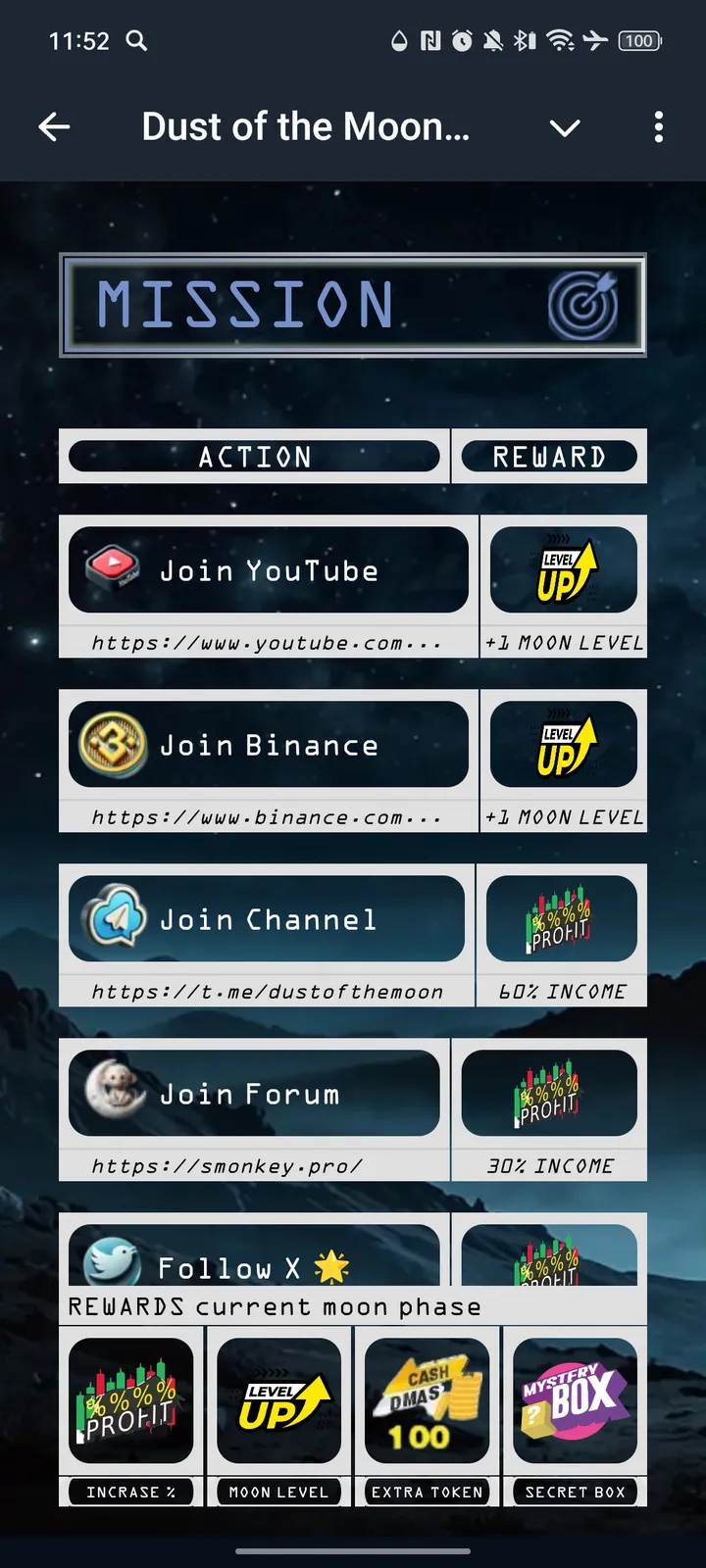
Task: Go back from Dust of the Moon
Action: [55, 126]
